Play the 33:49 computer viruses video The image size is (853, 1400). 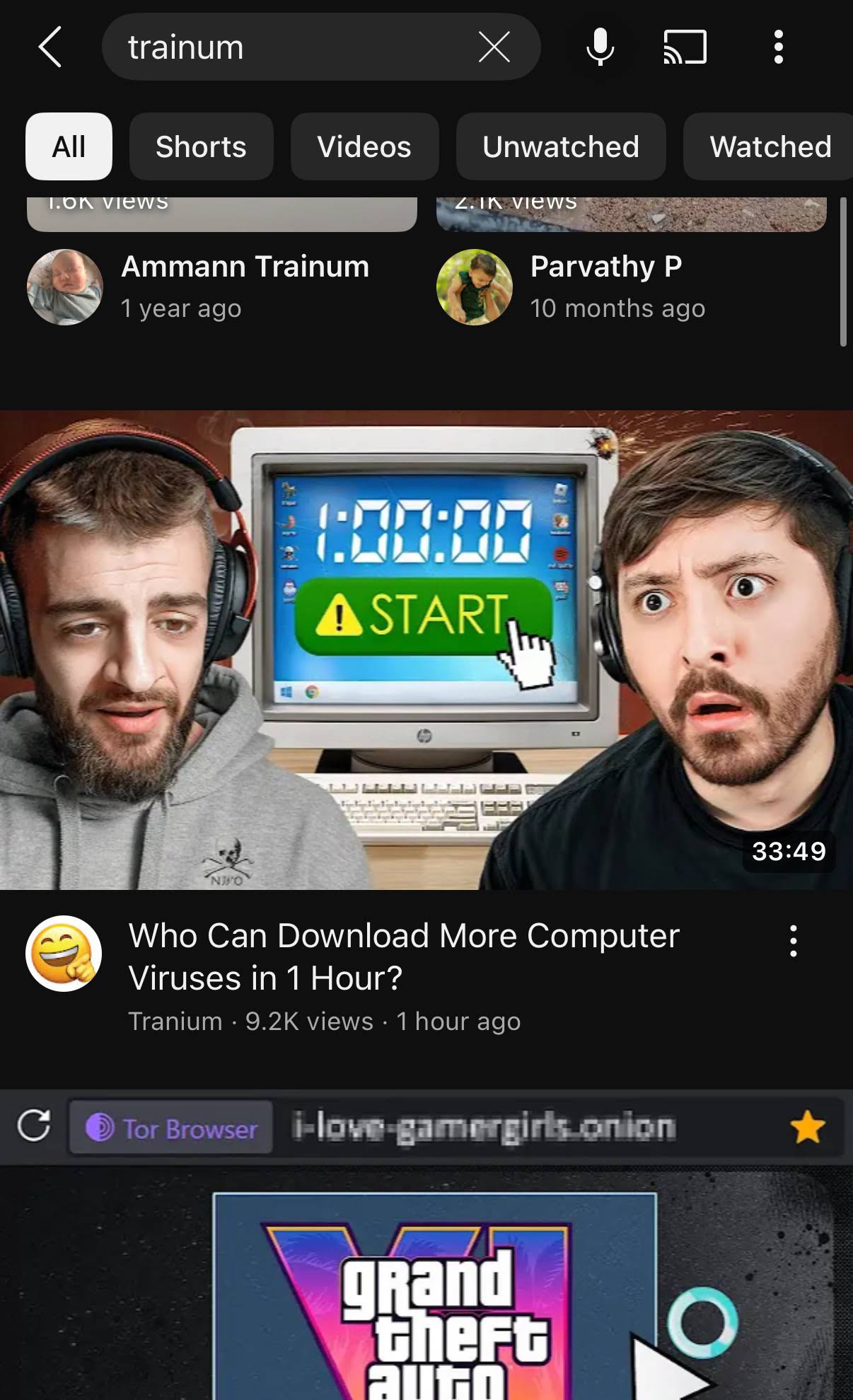click(x=426, y=649)
